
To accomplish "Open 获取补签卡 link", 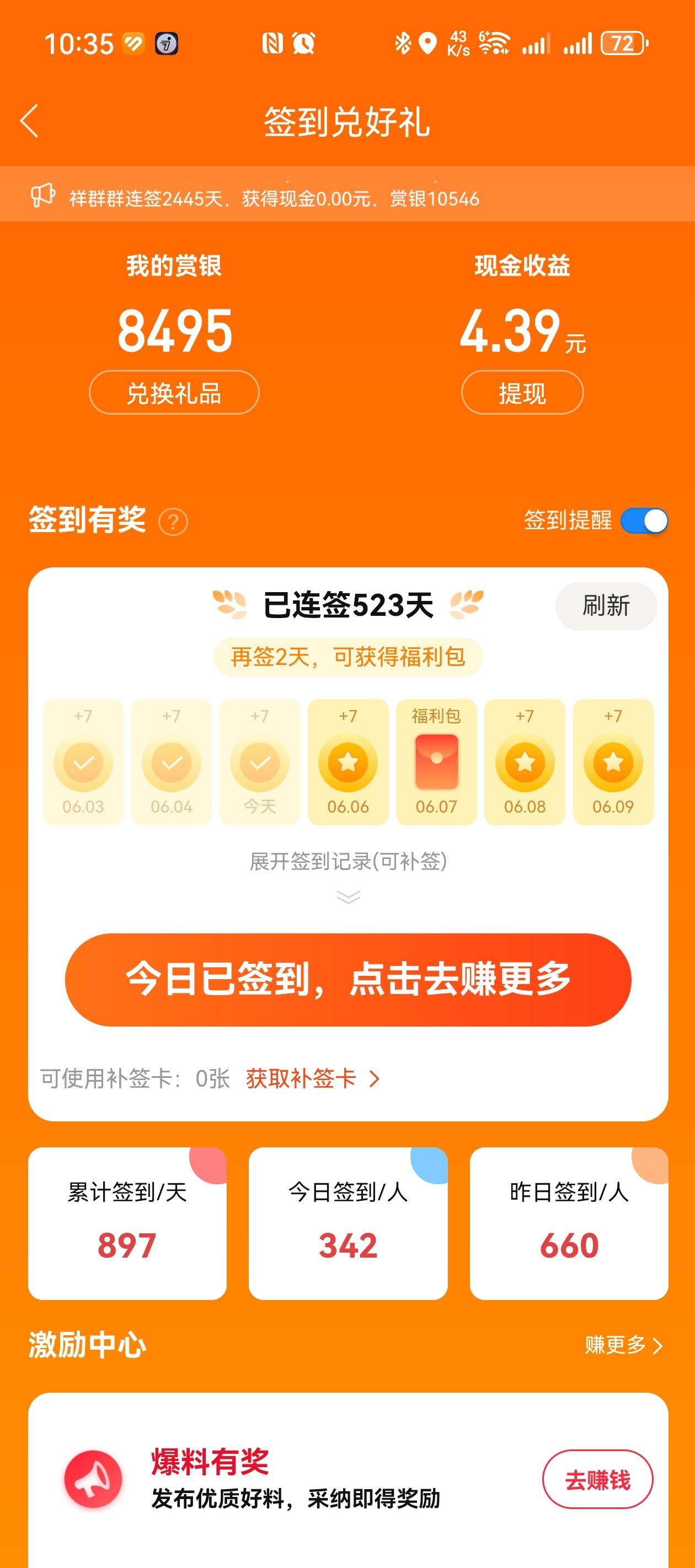I will pyautogui.click(x=312, y=1078).
